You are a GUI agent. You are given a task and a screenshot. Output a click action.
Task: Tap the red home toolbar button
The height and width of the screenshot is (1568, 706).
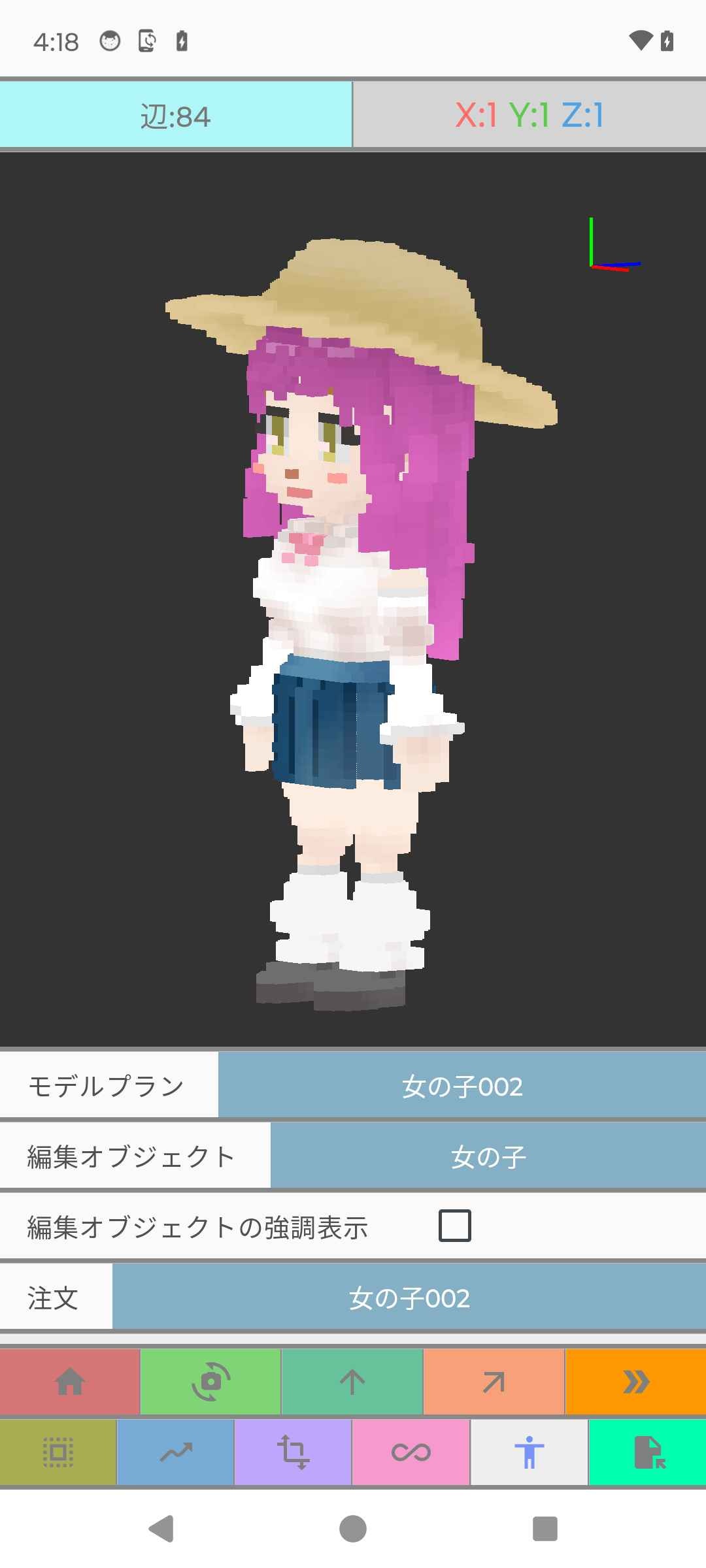point(70,1382)
